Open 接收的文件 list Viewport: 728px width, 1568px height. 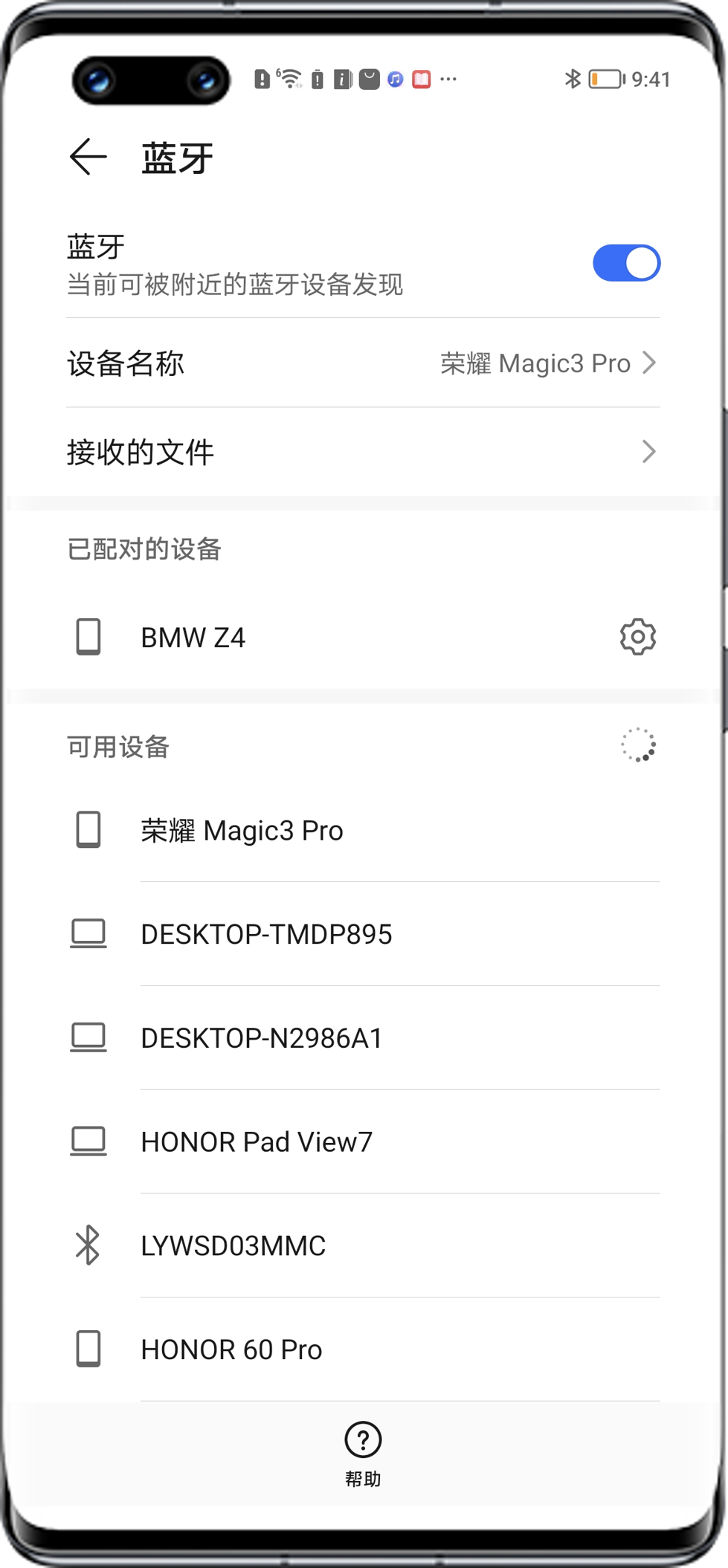(363, 452)
